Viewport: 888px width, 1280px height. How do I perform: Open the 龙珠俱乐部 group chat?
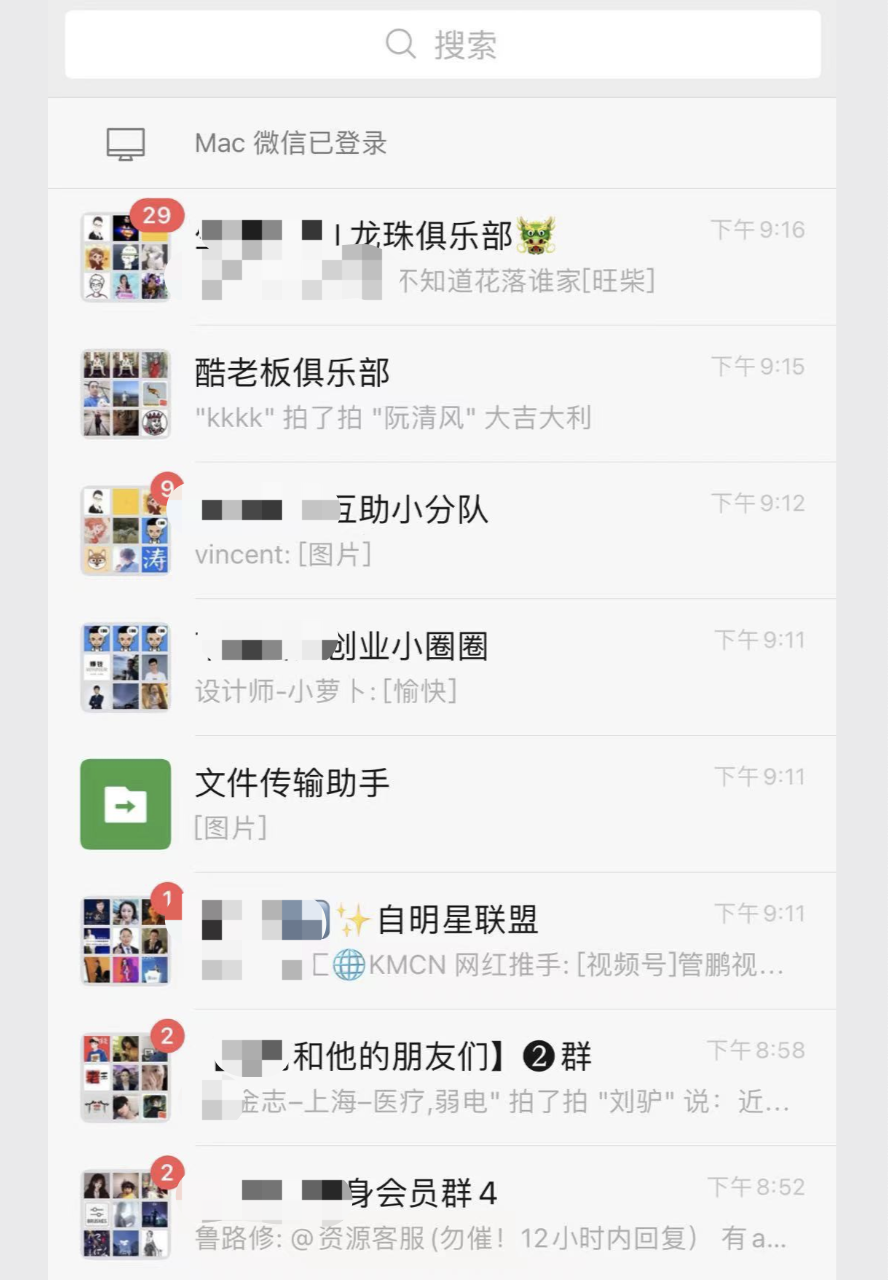click(x=442, y=257)
